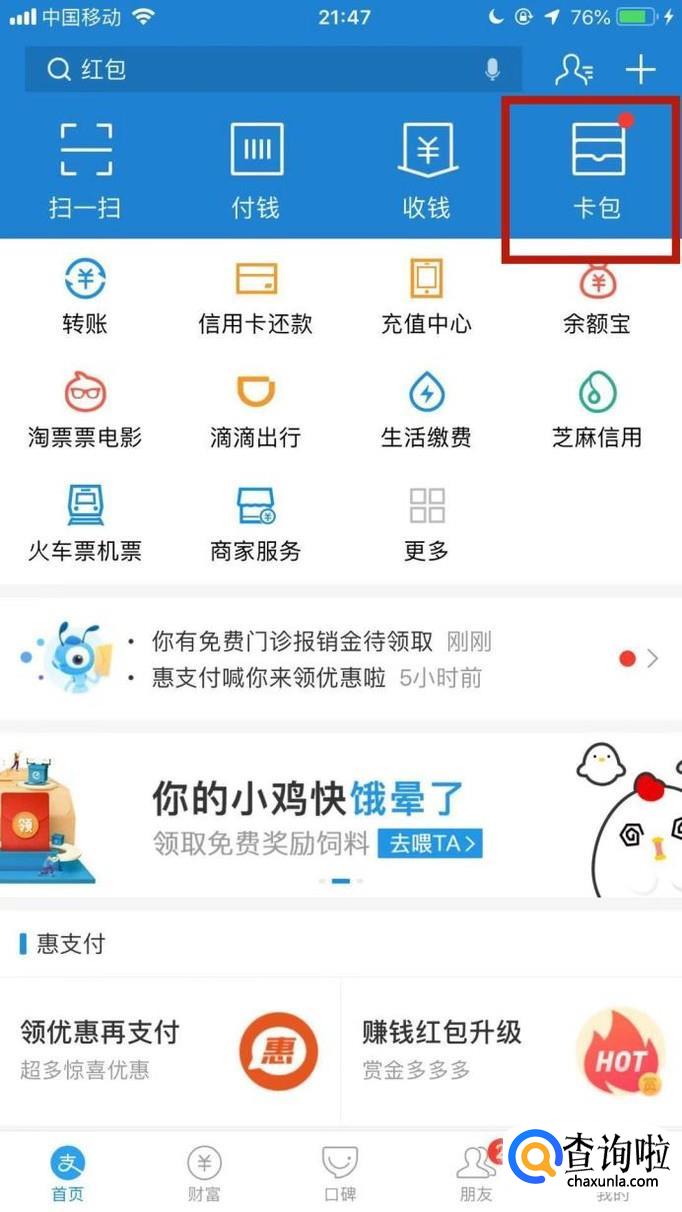
Task: Open the plus menu
Action: (x=640, y=69)
